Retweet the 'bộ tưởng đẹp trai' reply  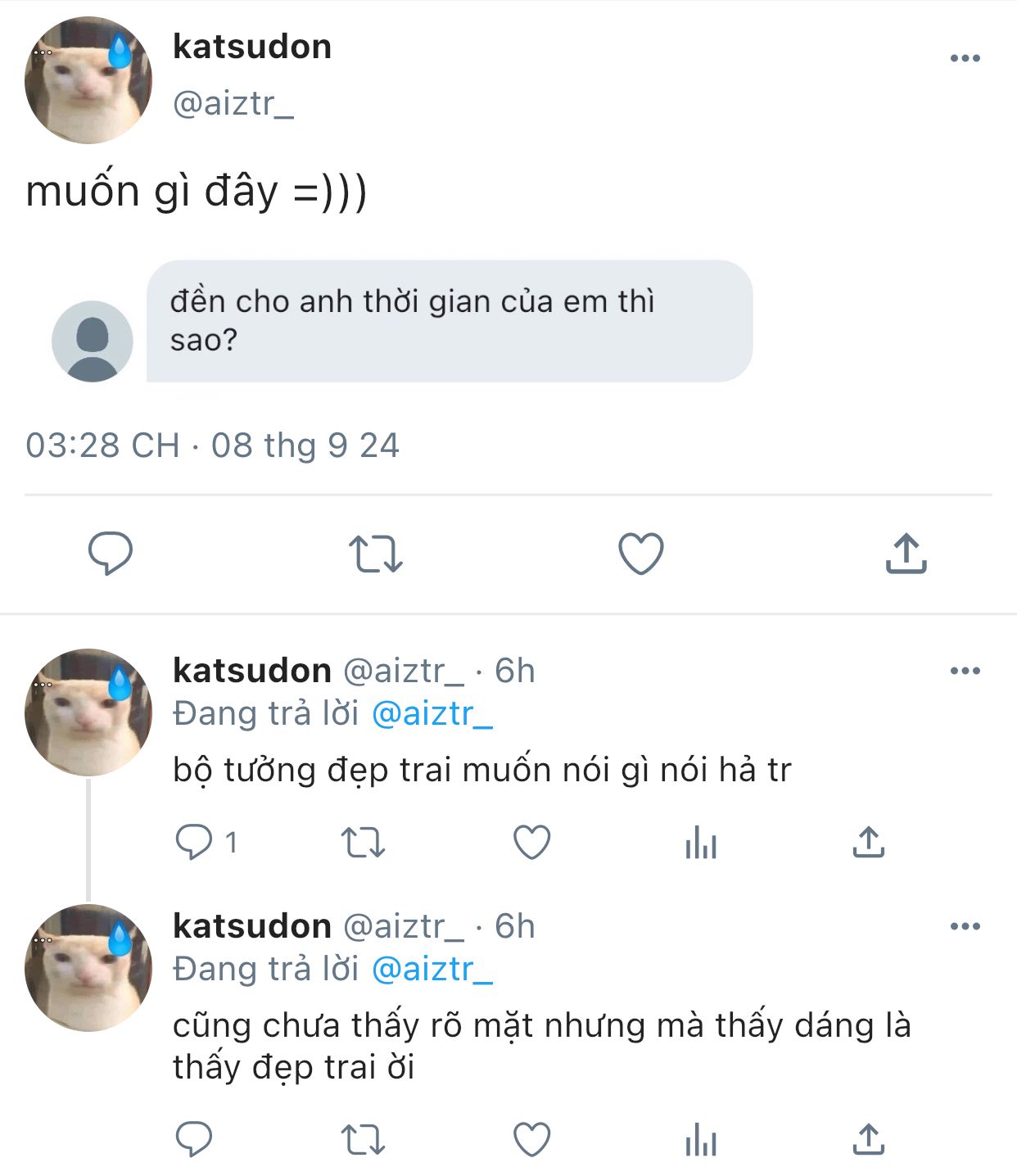pyautogui.click(x=363, y=842)
